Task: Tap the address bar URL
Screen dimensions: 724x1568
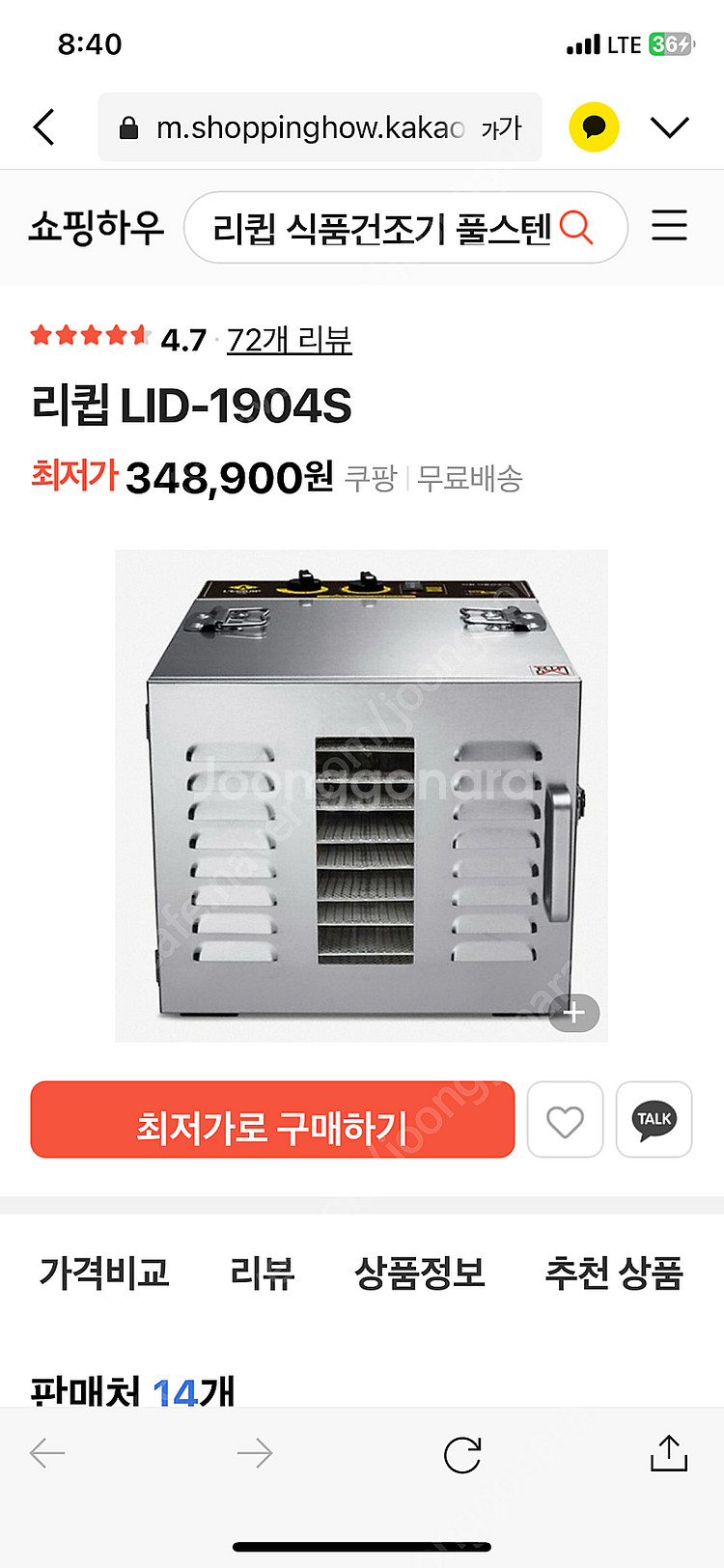Action: (309, 127)
